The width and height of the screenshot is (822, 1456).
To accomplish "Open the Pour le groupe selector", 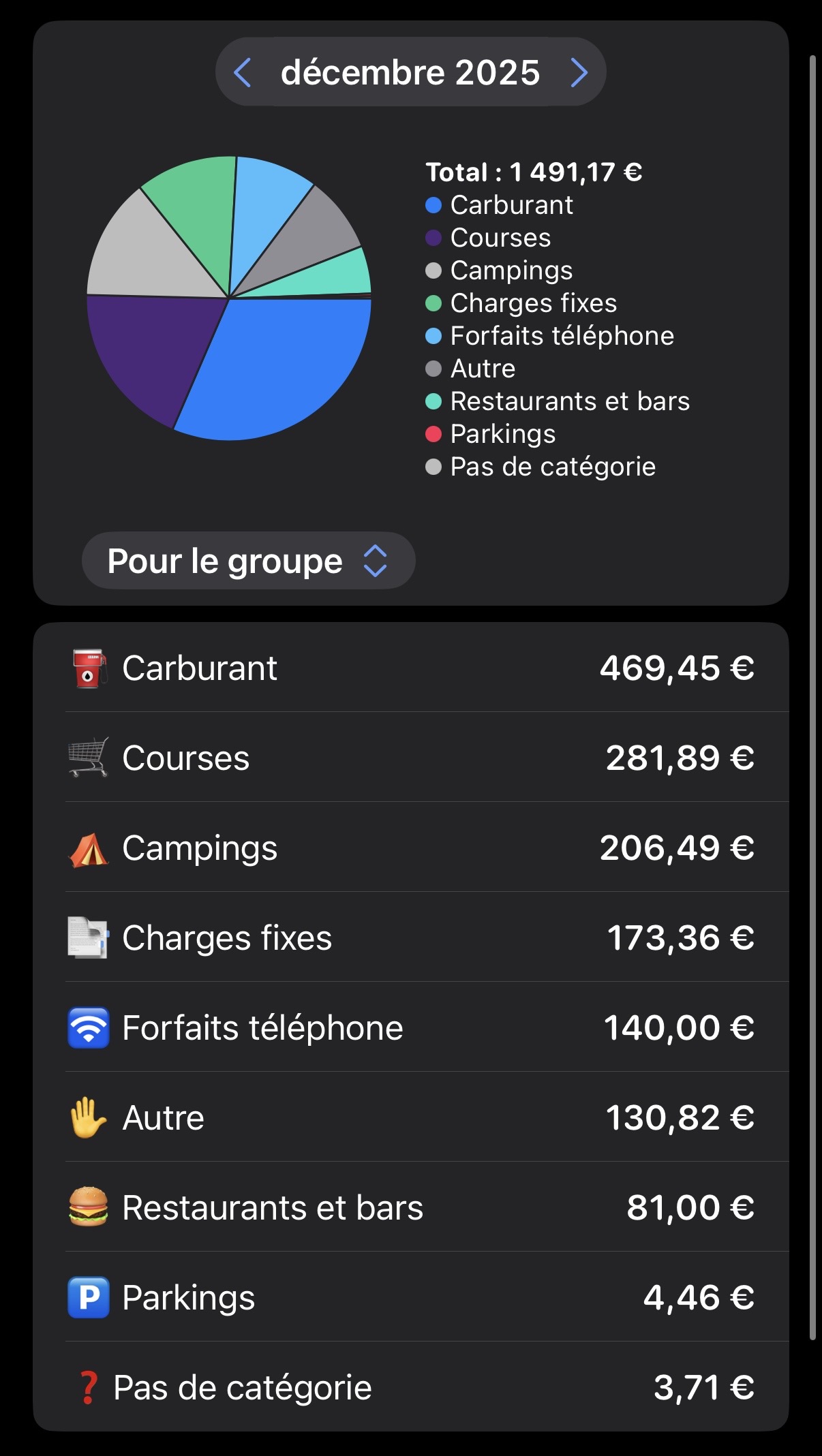I will [x=248, y=560].
